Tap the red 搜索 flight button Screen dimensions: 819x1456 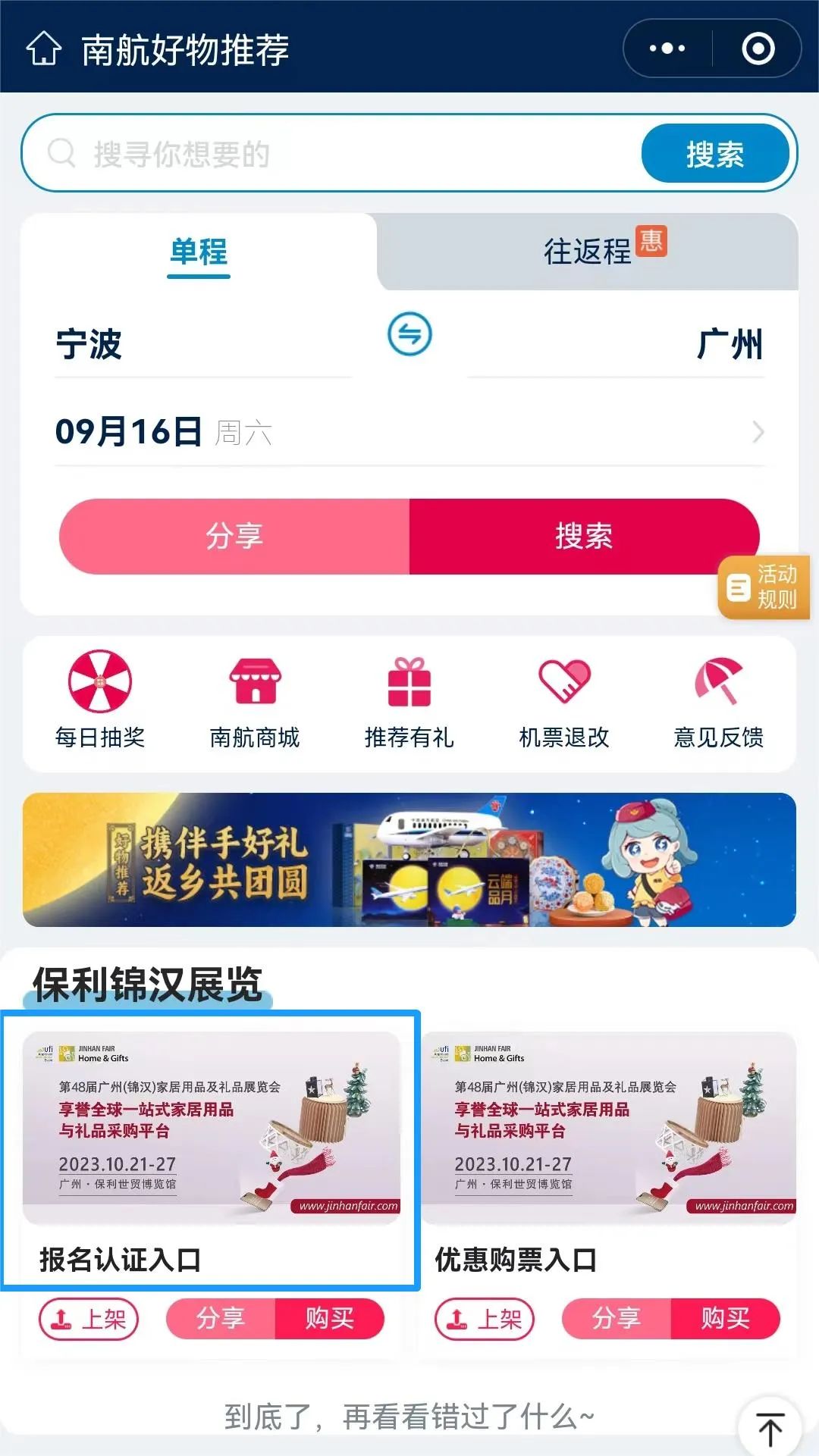click(584, 536)
